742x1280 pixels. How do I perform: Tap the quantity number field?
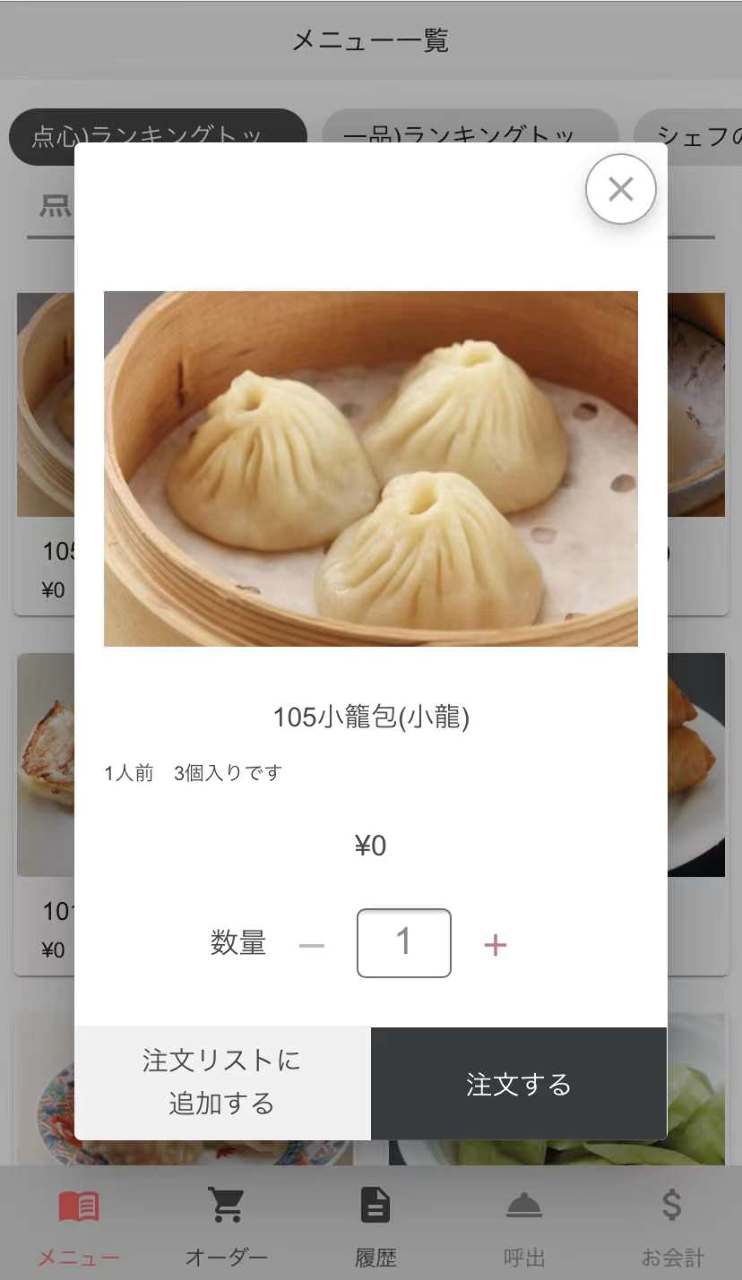point(404,943)
